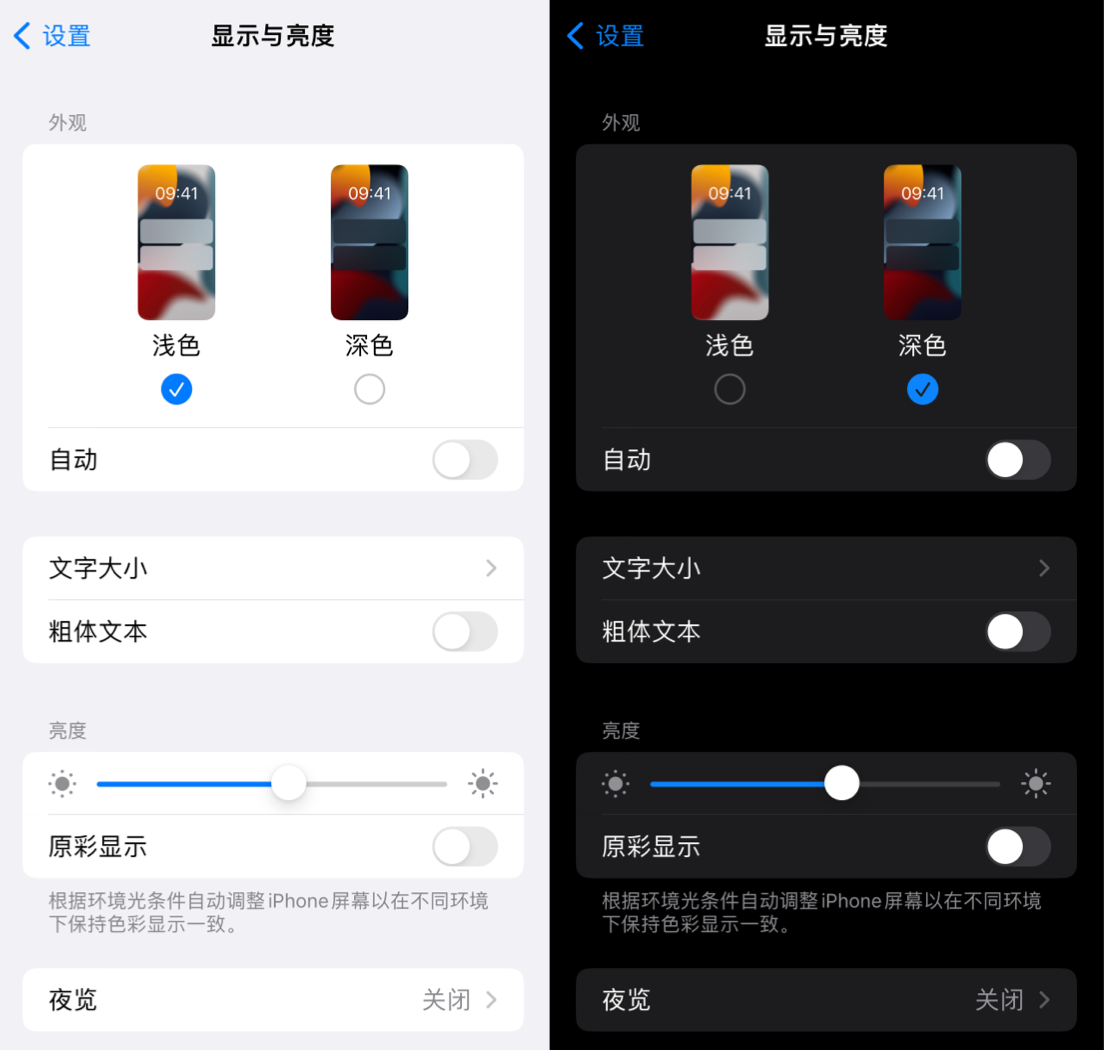Tap the 亮度 slider in the dark-mode screen
This screenshot has width=1104, height=1050.
(x=842, y=784)
